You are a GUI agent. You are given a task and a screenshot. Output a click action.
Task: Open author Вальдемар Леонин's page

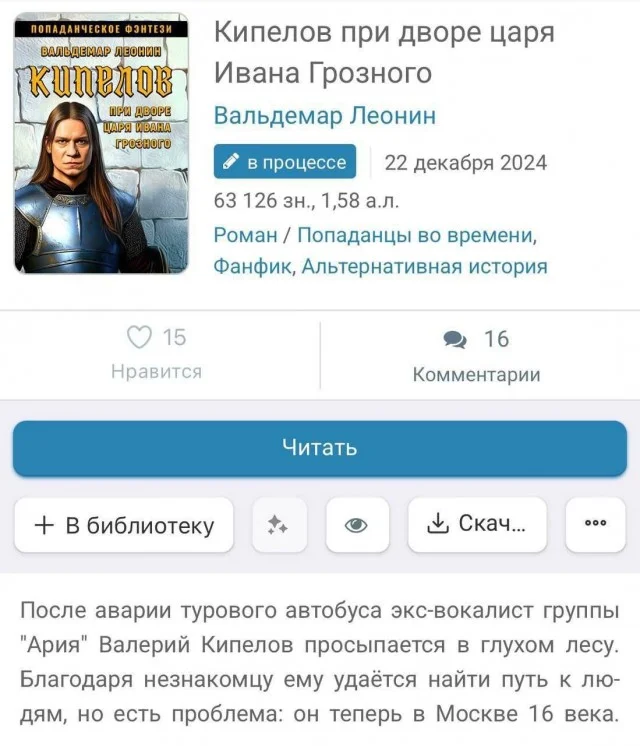pos(324,116)
